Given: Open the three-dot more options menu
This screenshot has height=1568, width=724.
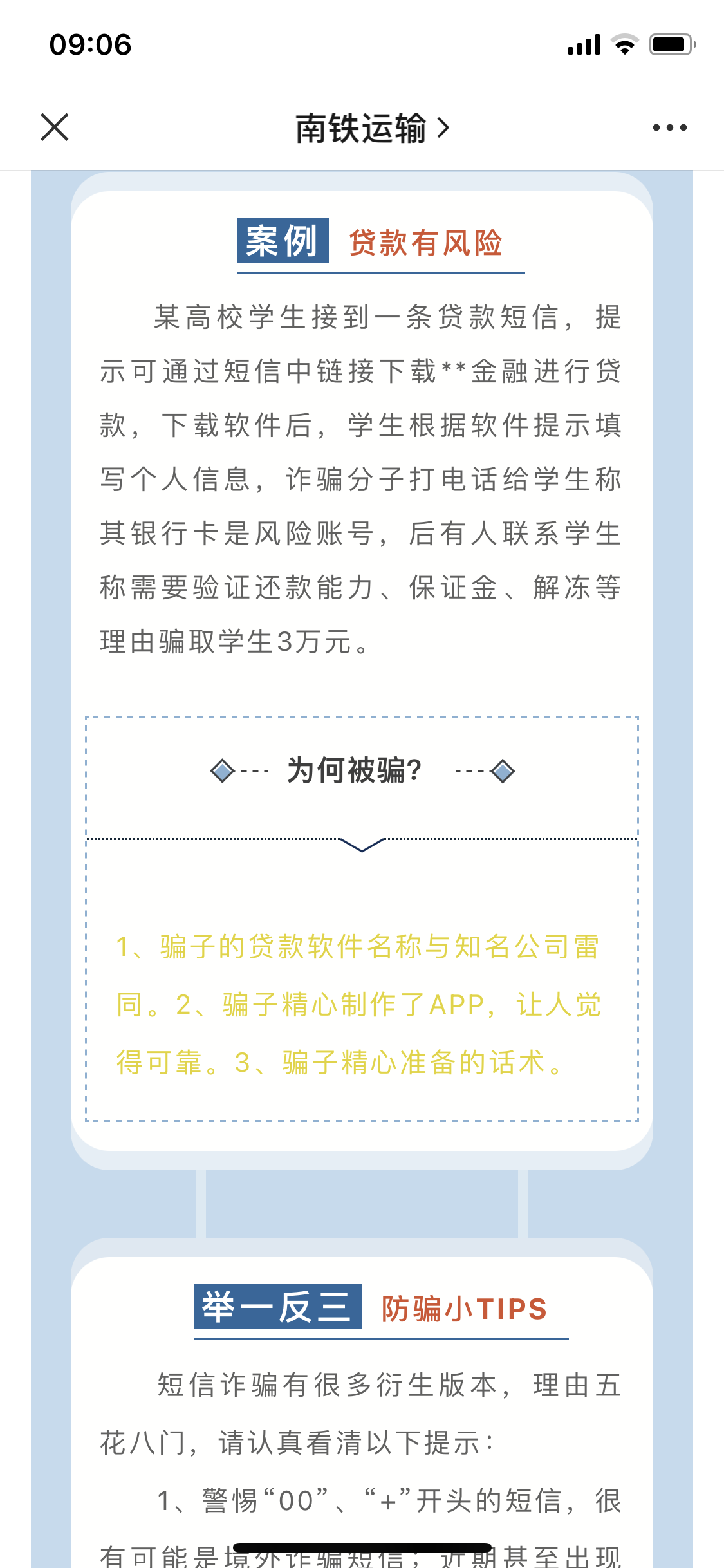Looking at the screenshot, I should tap(669, 127).
